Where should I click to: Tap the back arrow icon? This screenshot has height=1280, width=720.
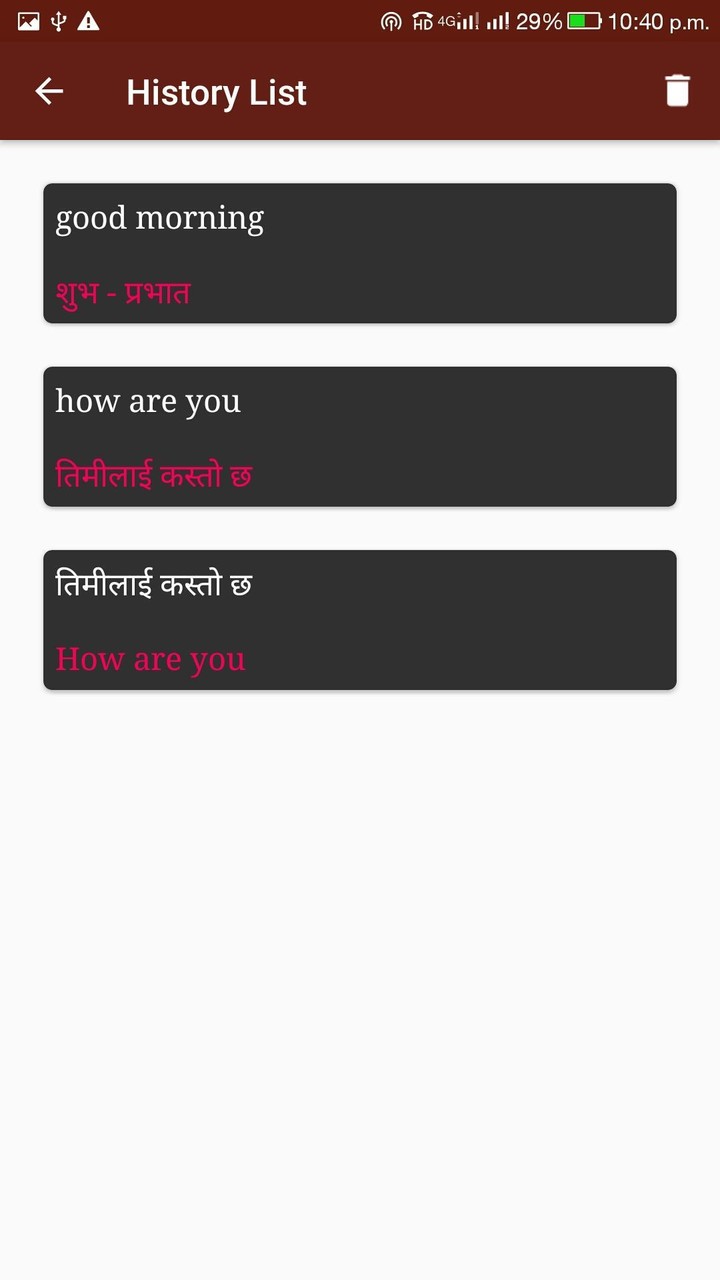(x=48, y=90)
